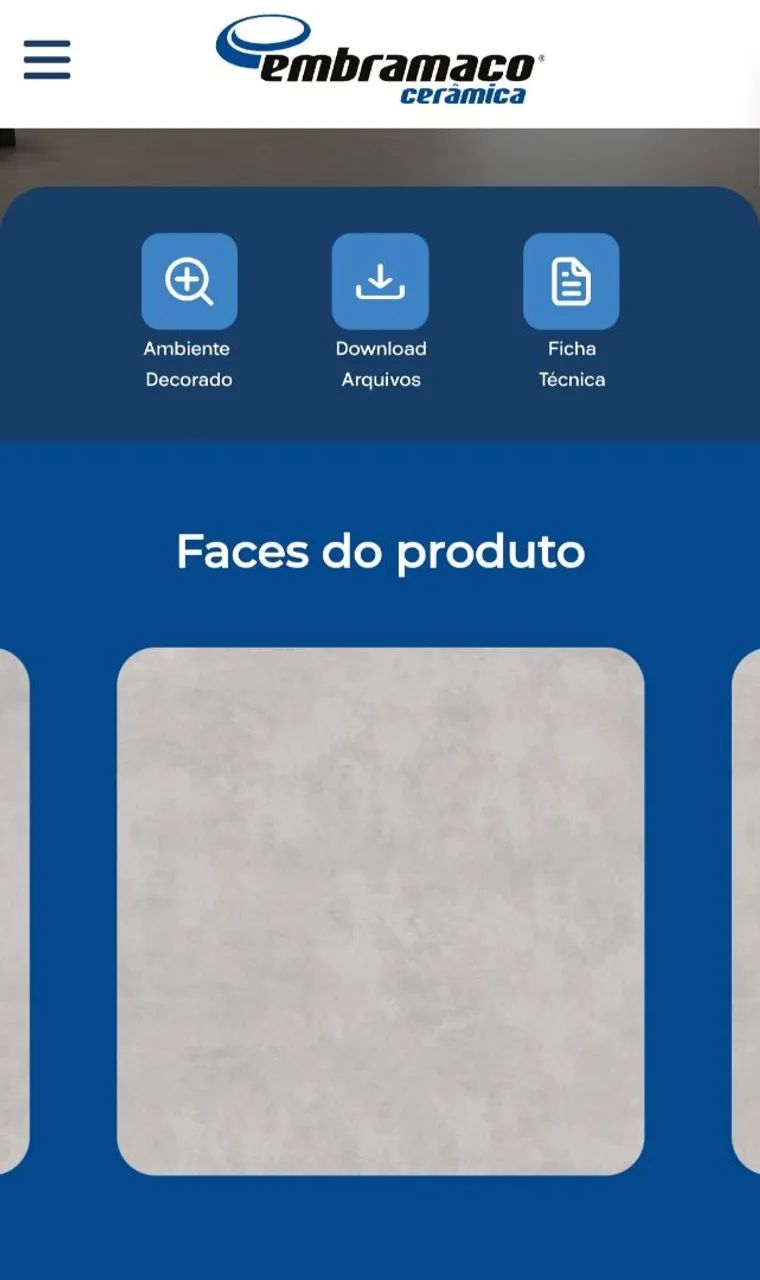Viewport: 760px width, 1280px height.
Task: Select the right partial product face
Action: click(x=748, y=910)
